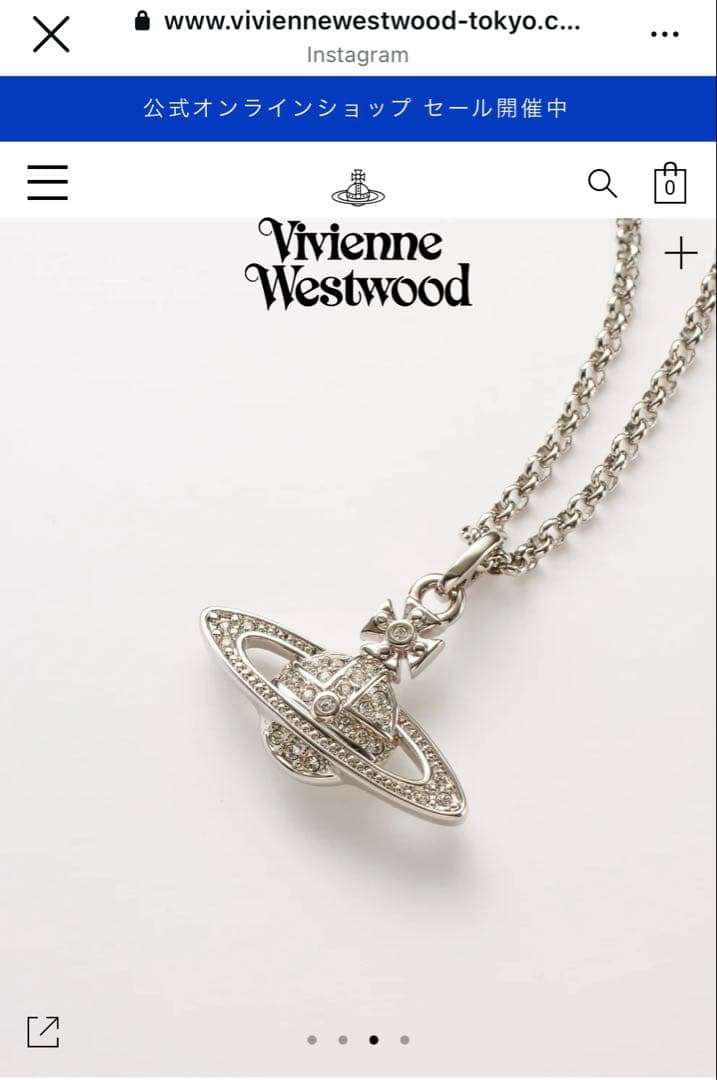The height and width of the screenshot is (1080, 717).
Task: Zoom the product image with the plus icon
Action: click(x=680, y=253)
